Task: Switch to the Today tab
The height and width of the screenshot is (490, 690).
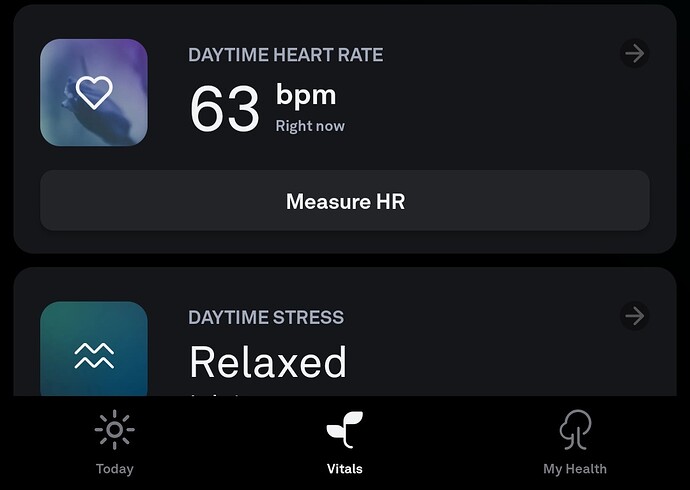Action: (114, 443)
